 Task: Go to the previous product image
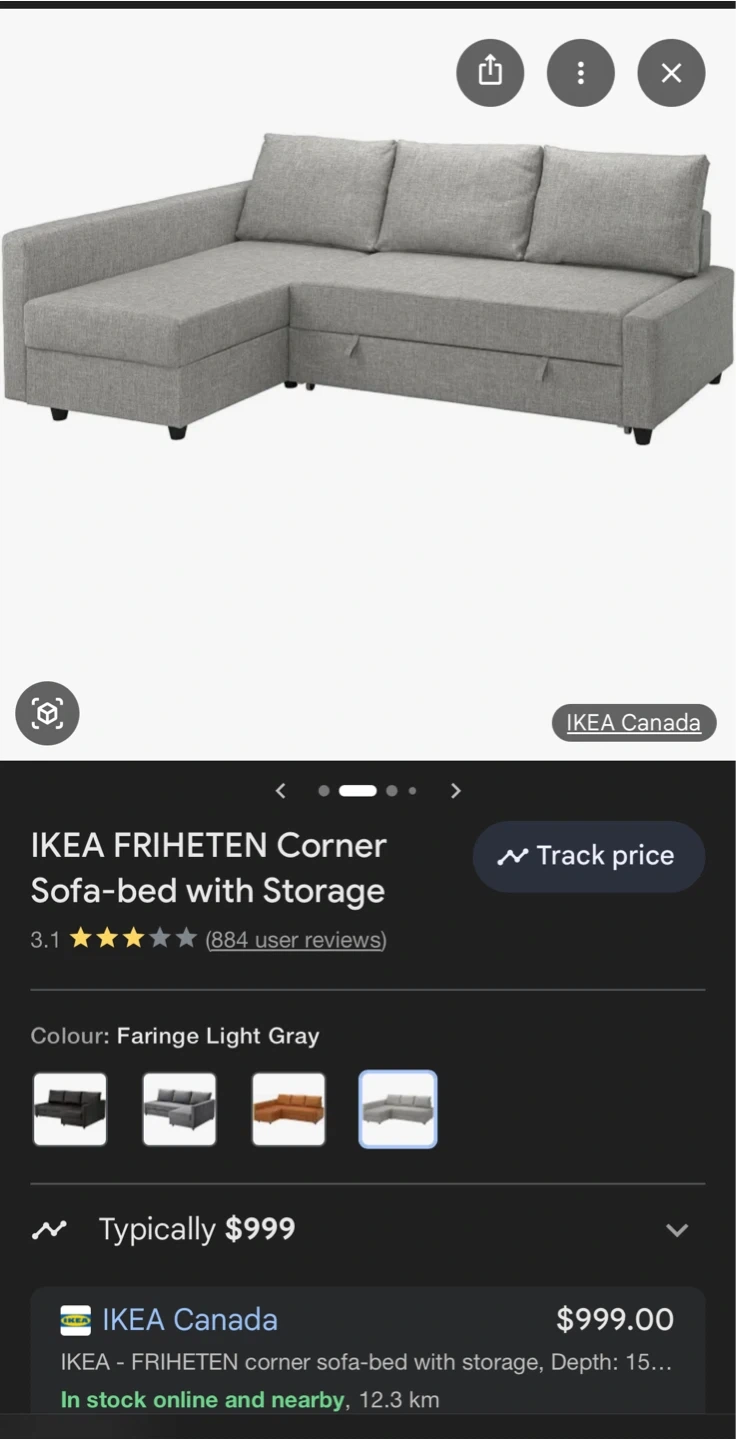point(281,791)
